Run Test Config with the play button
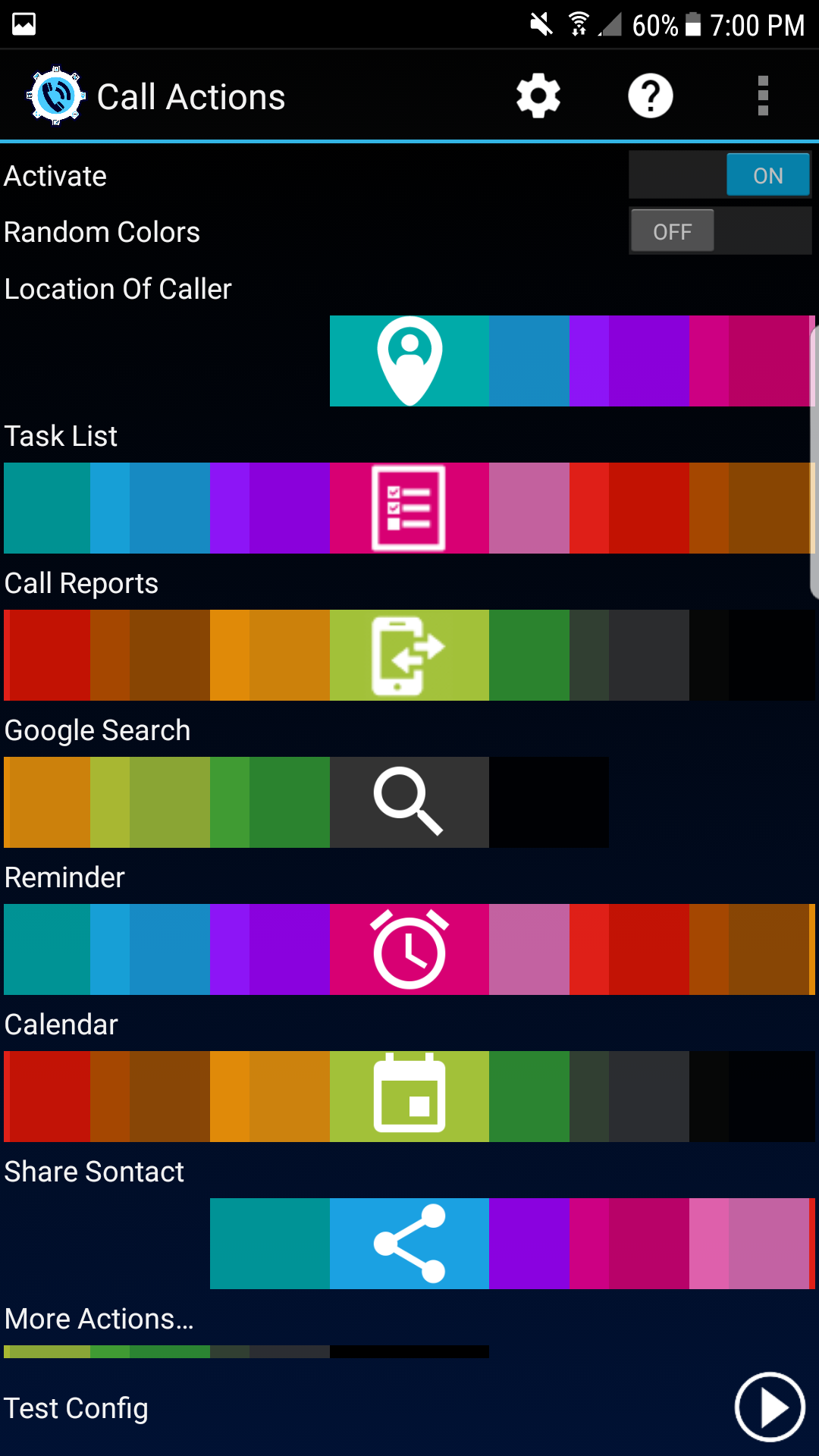This screenshot has width=819, height=1456. [769, 1407]
